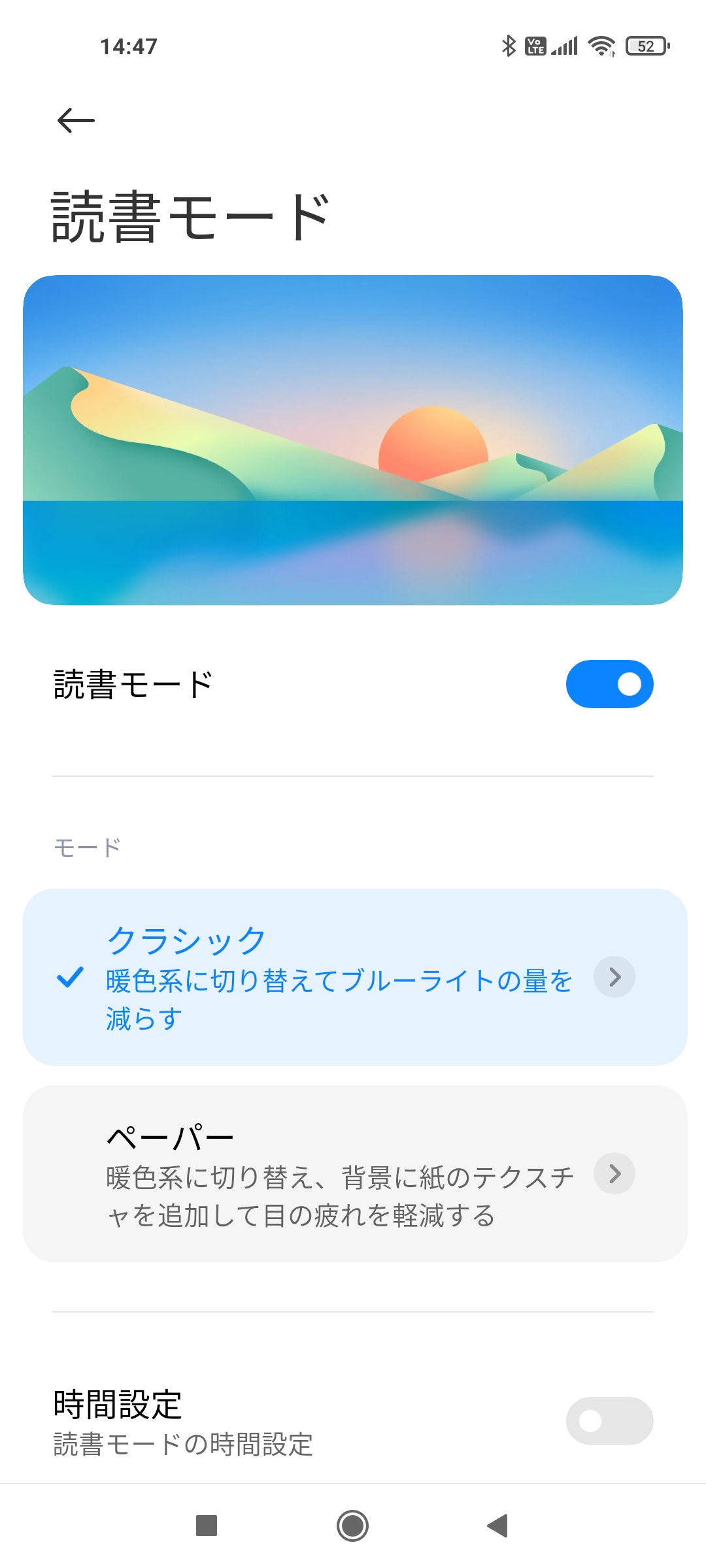Select the クラシック mode card
Viewport: 706px width, 1568px height.
click(x=327, y=977)
